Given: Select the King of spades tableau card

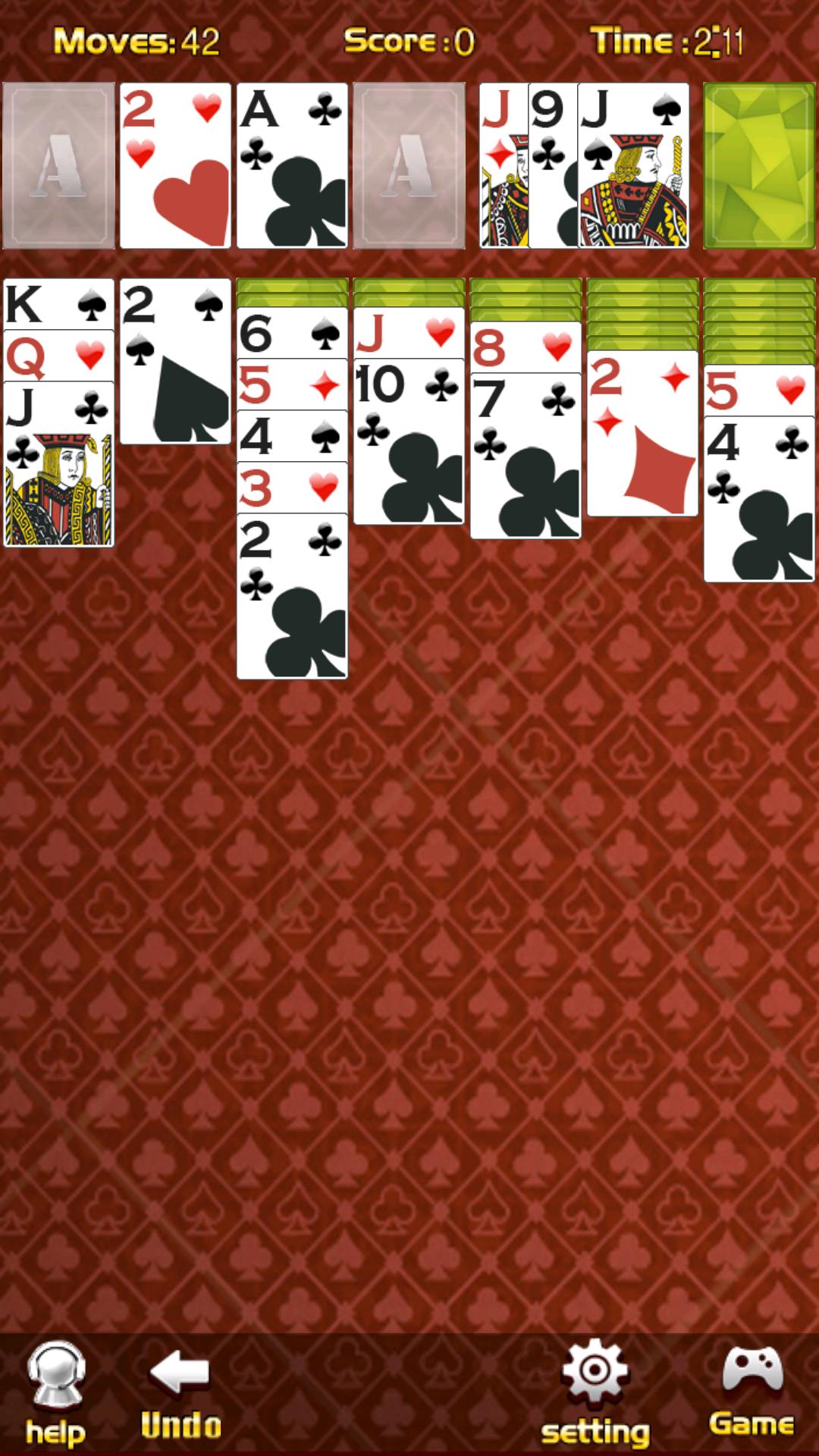Looking at the screenshot, I should pos(58,304).
